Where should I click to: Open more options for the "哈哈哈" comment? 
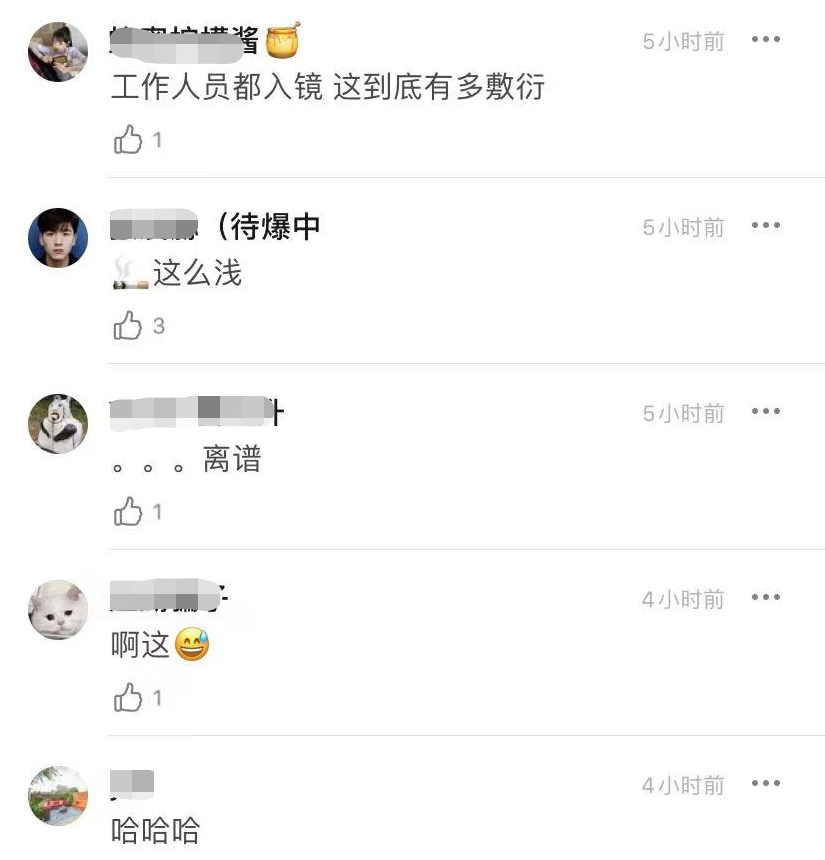766,785
